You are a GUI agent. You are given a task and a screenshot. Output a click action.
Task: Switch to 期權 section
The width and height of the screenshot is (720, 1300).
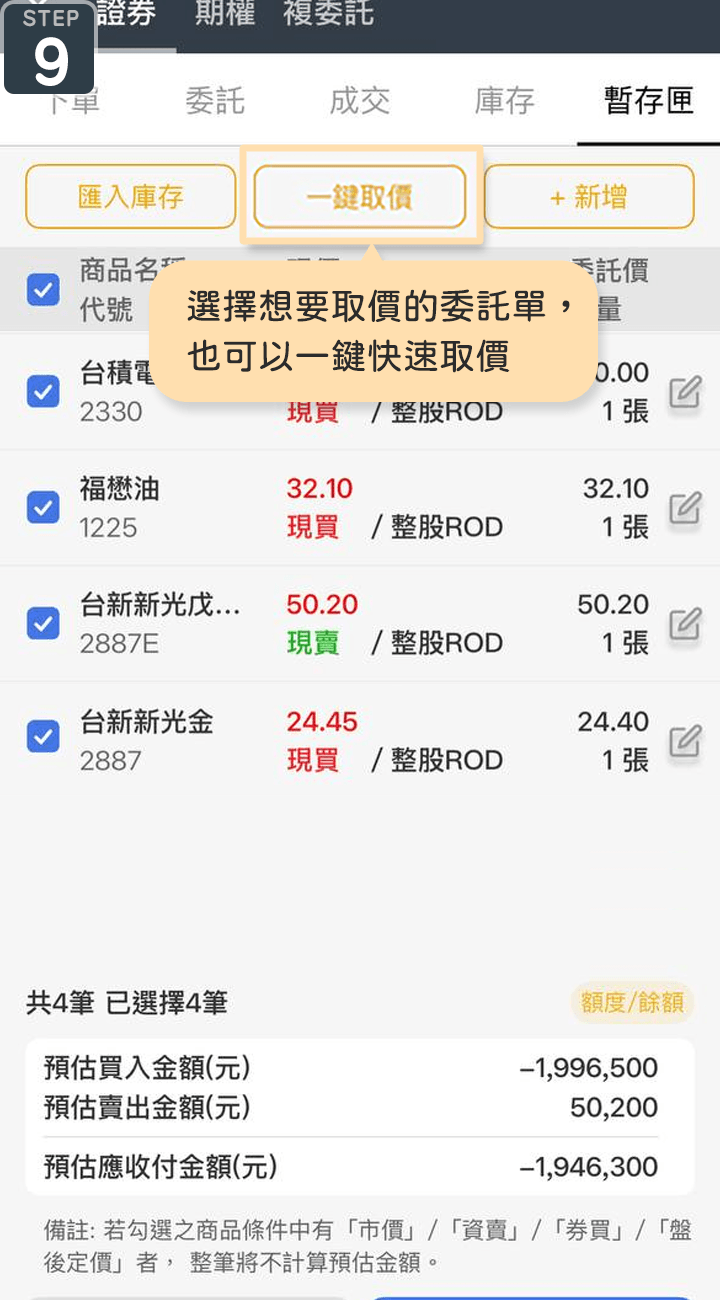click(x=225, y=15)
